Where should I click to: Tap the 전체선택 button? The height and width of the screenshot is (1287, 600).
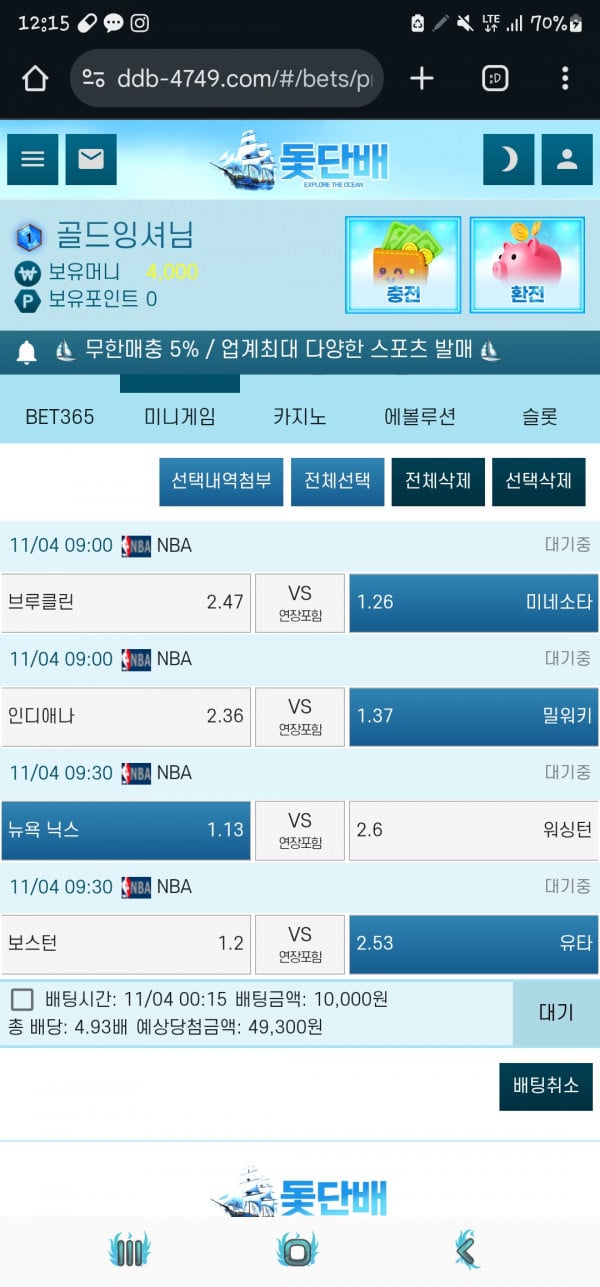[338, 481]
